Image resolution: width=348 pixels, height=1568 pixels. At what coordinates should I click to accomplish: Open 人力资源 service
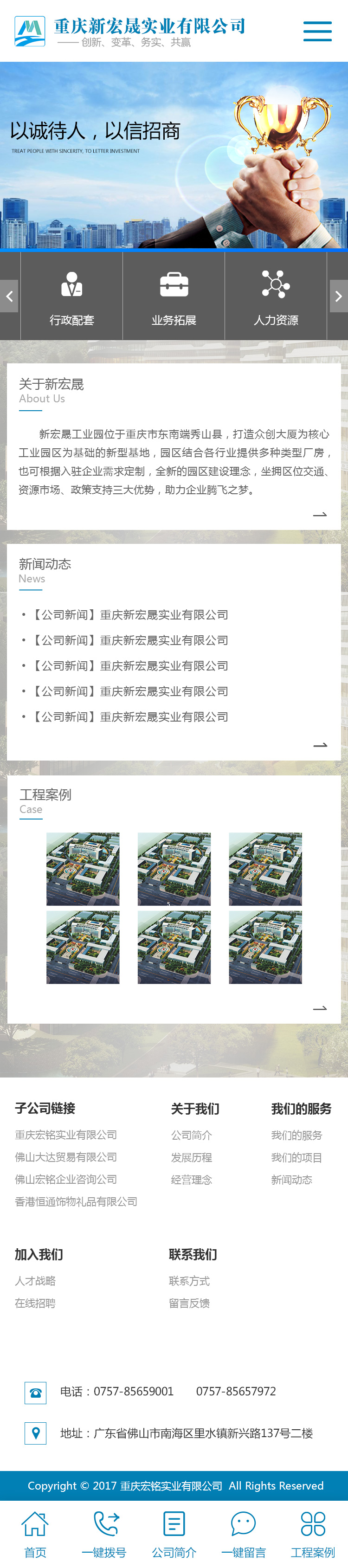pos(276,296)
